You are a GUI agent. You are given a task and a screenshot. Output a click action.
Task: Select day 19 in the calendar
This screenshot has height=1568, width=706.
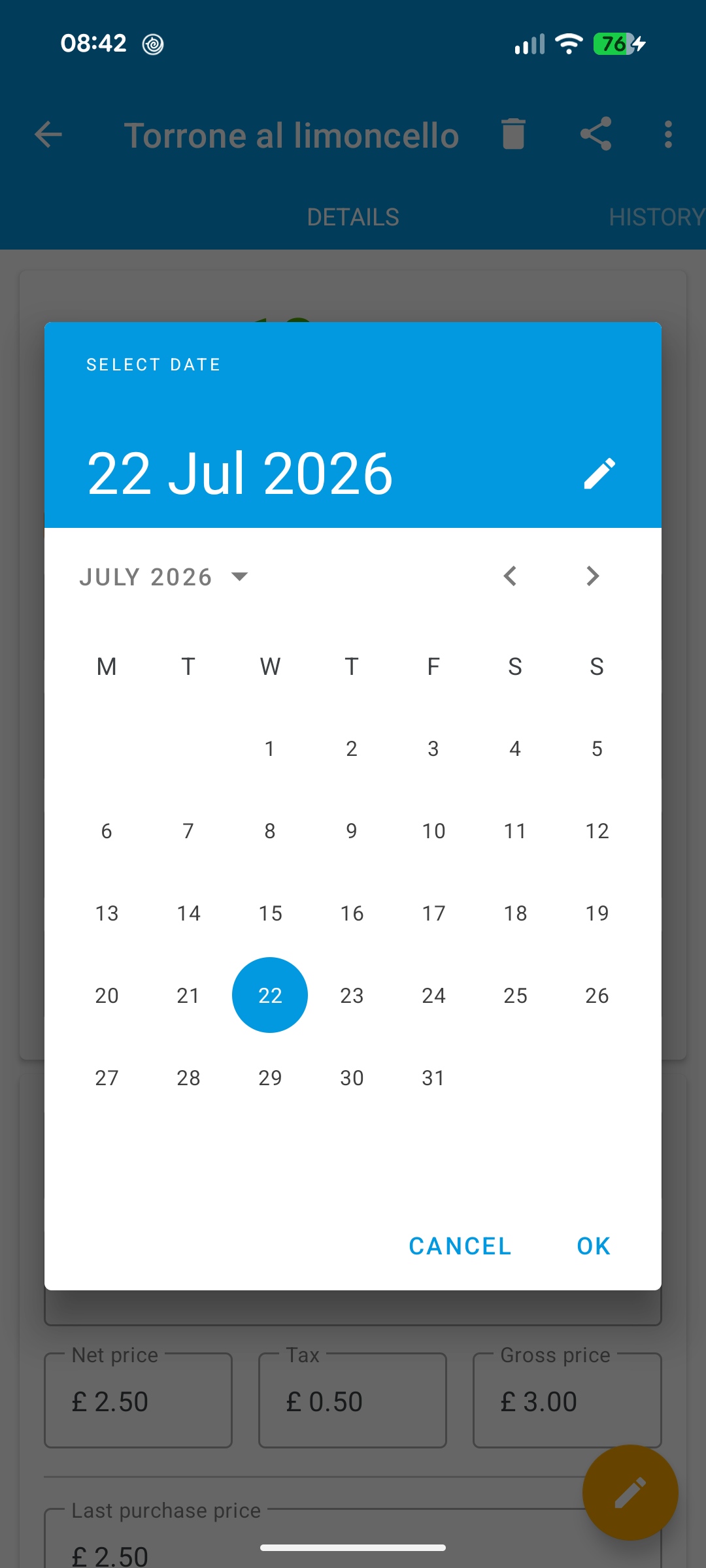597,913
